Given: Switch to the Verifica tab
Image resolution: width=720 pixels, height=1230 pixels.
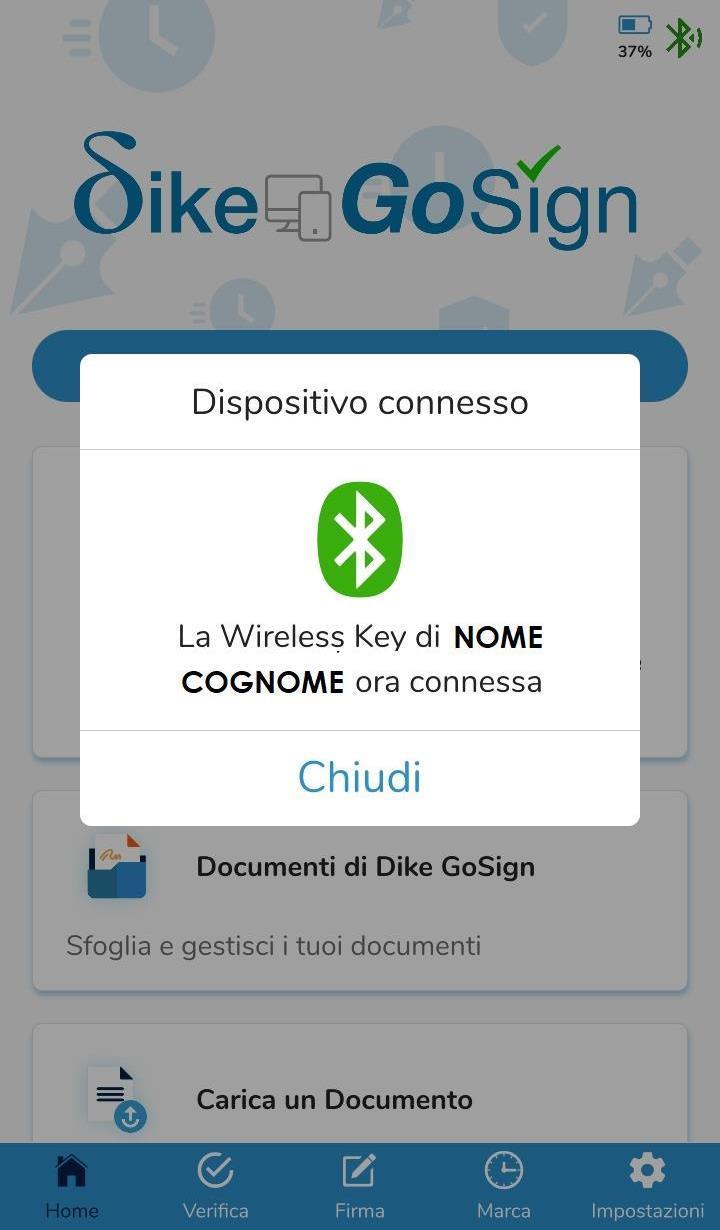Looking at the screenshot, I should 216,1186.
